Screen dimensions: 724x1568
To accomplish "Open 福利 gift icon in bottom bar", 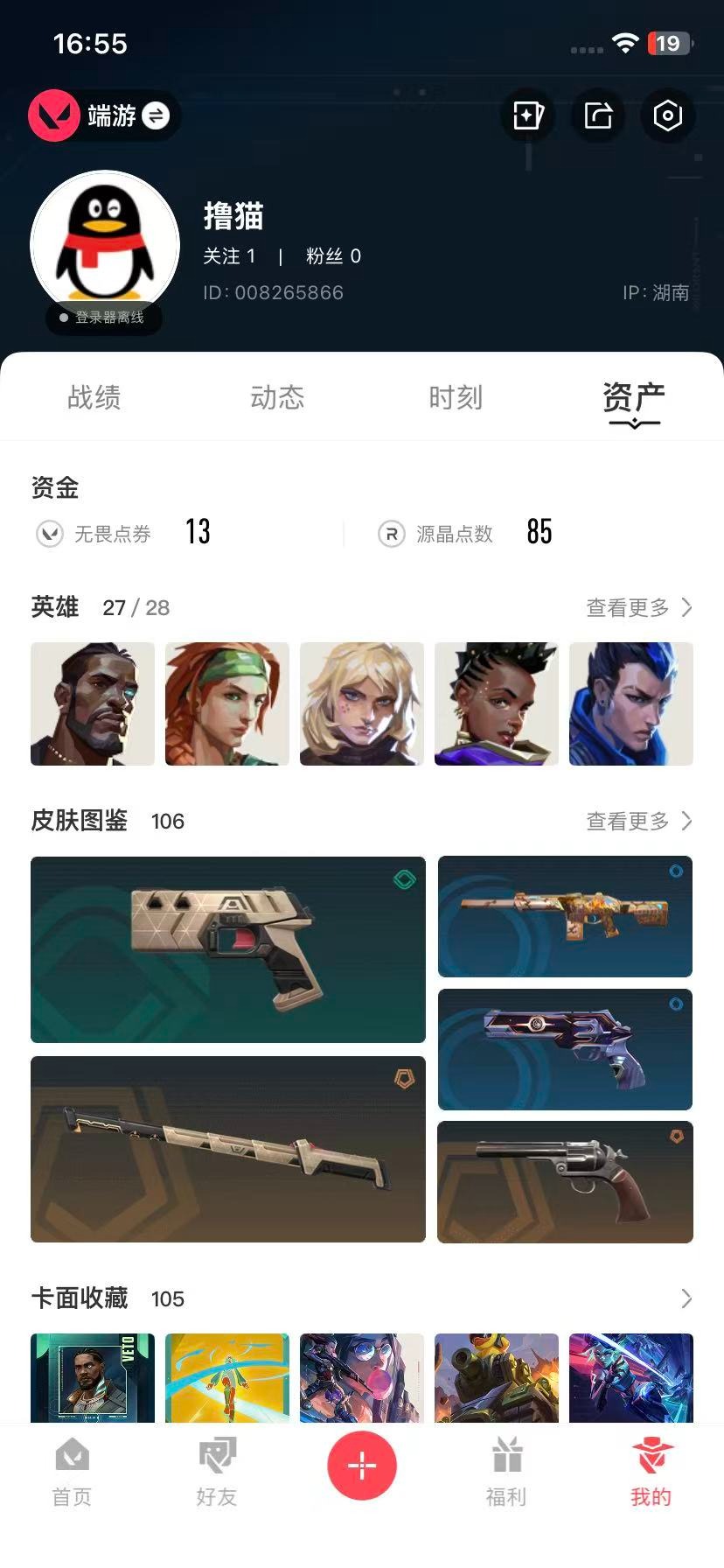I will pyautogui.click(x=507, y=1455).
